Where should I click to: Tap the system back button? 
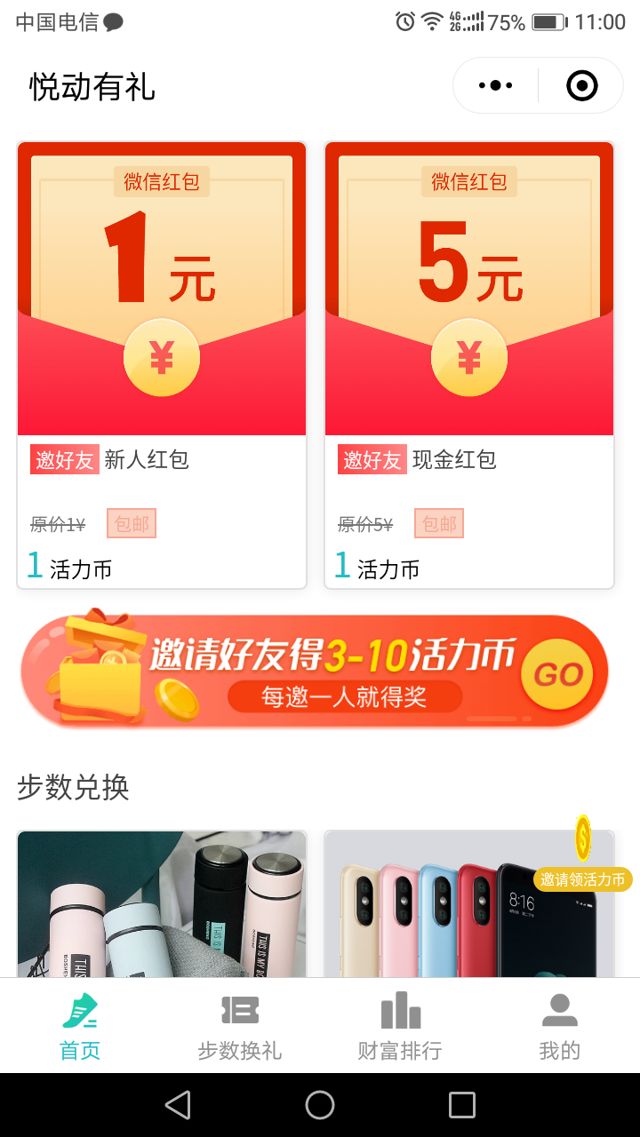pos(178,1105)
